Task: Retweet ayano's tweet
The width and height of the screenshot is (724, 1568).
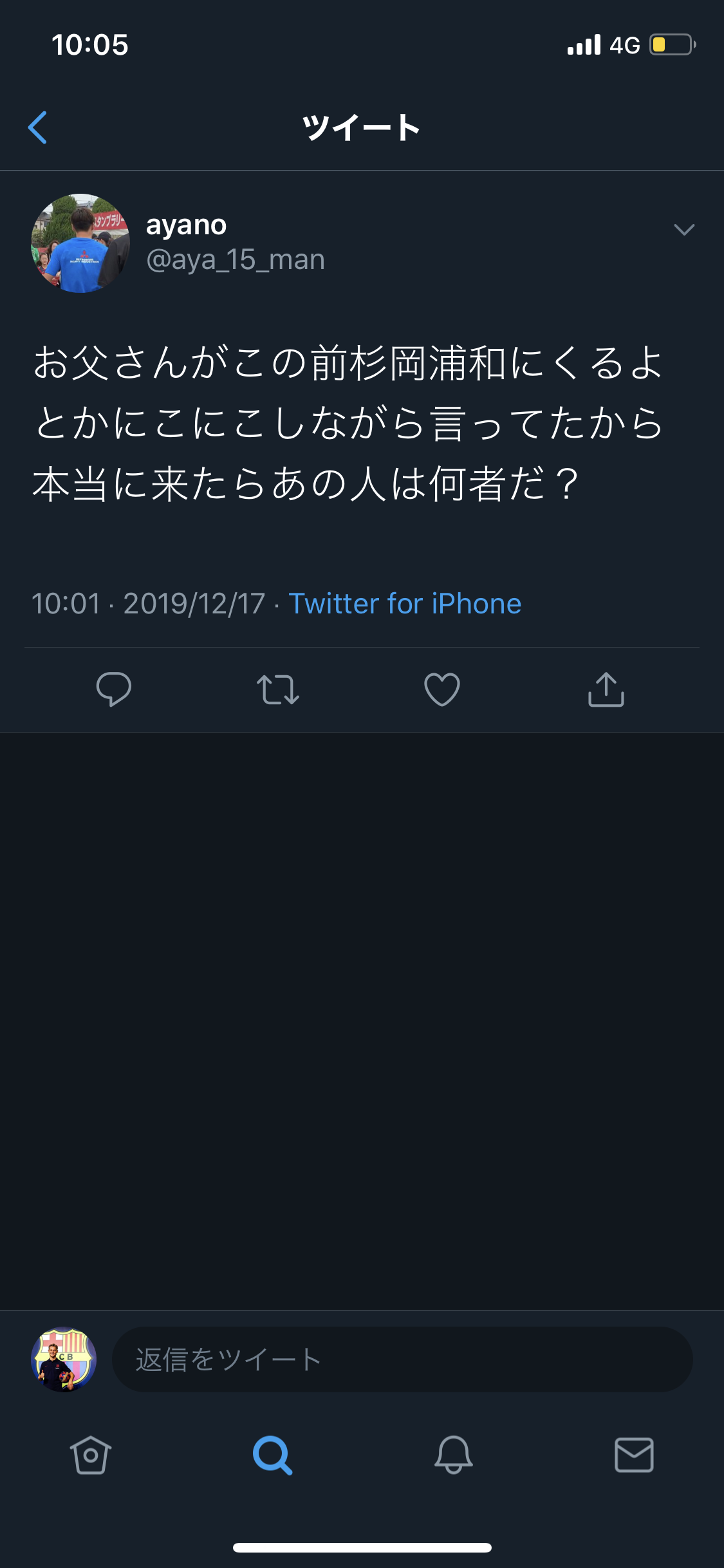Action: (x=278, y=689)
